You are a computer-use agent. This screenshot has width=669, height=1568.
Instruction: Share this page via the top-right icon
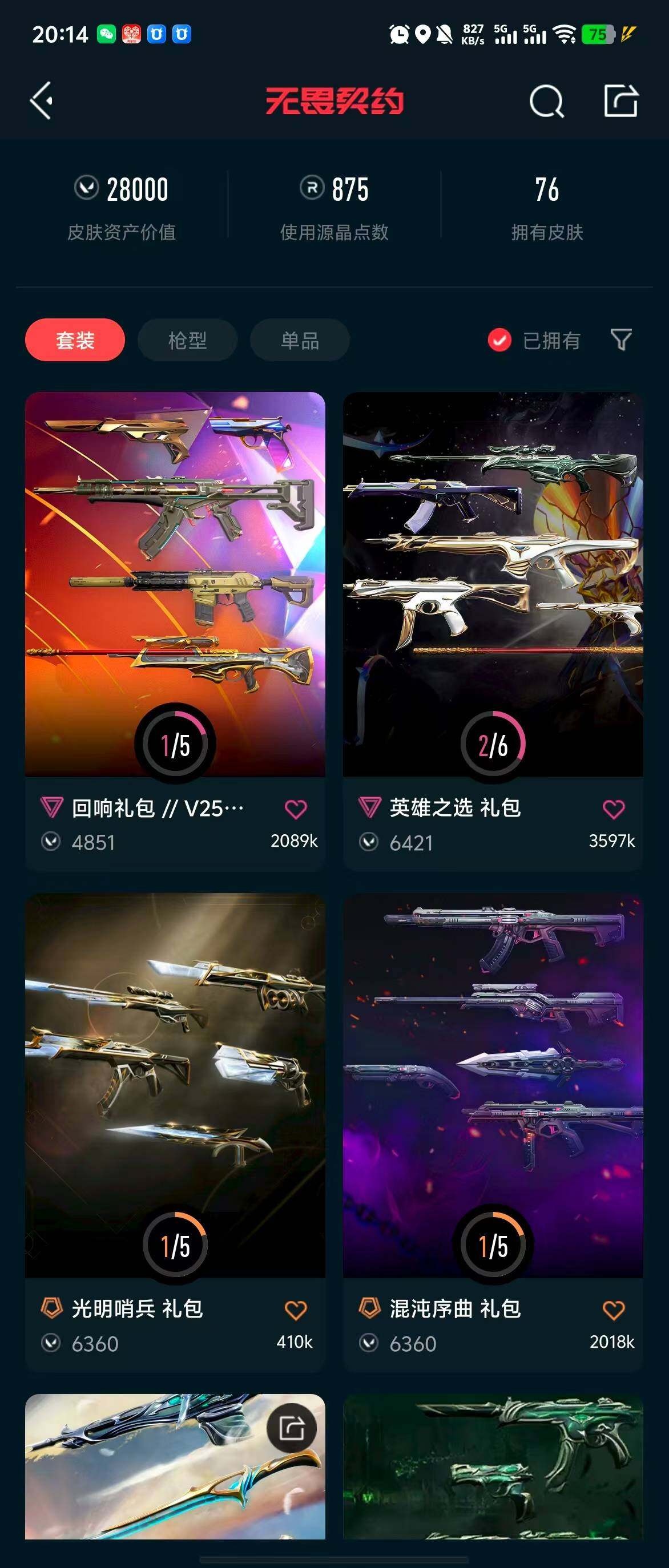point(620,101)
